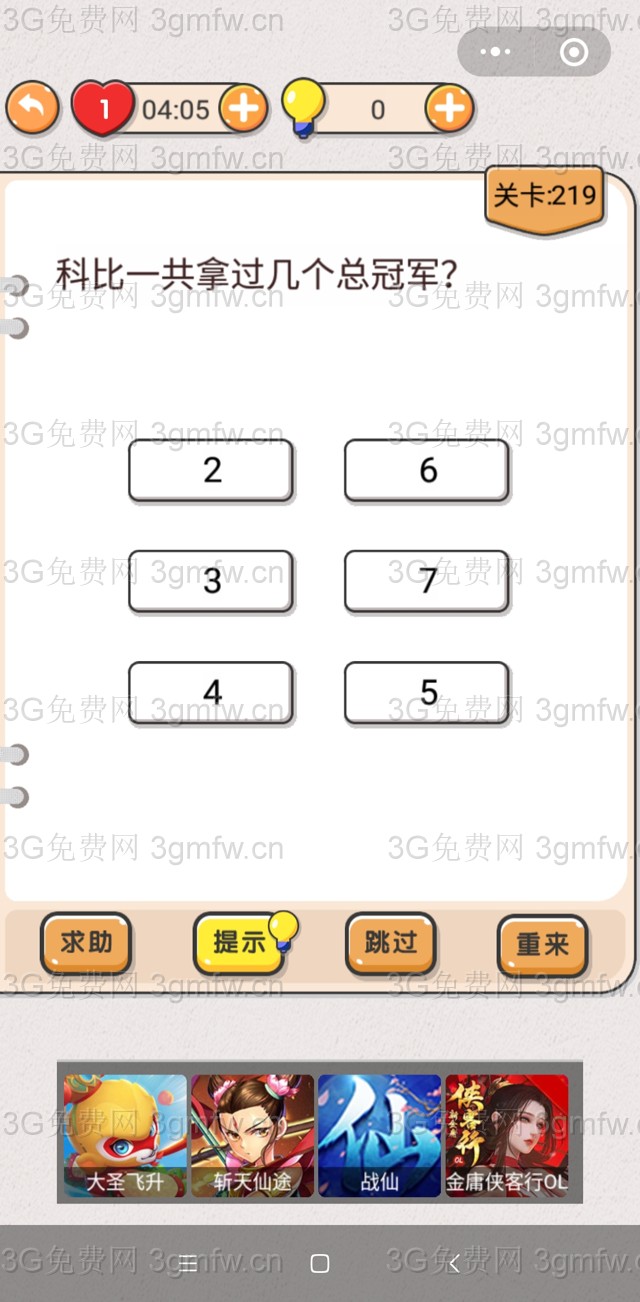Pick answer 5
This screenshot has width=640, height=1302.
[x=427, y=692]
